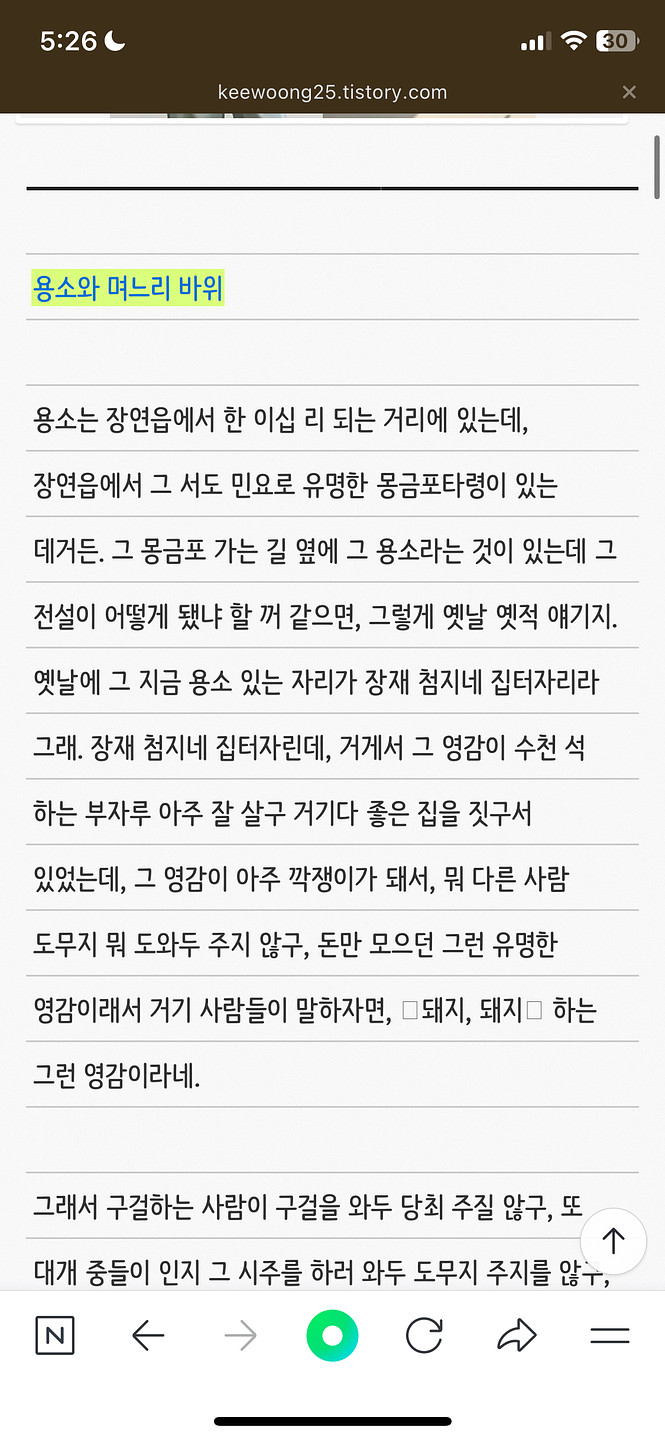Close the in-app browser page
The image size is (665, 1440).
629,93
